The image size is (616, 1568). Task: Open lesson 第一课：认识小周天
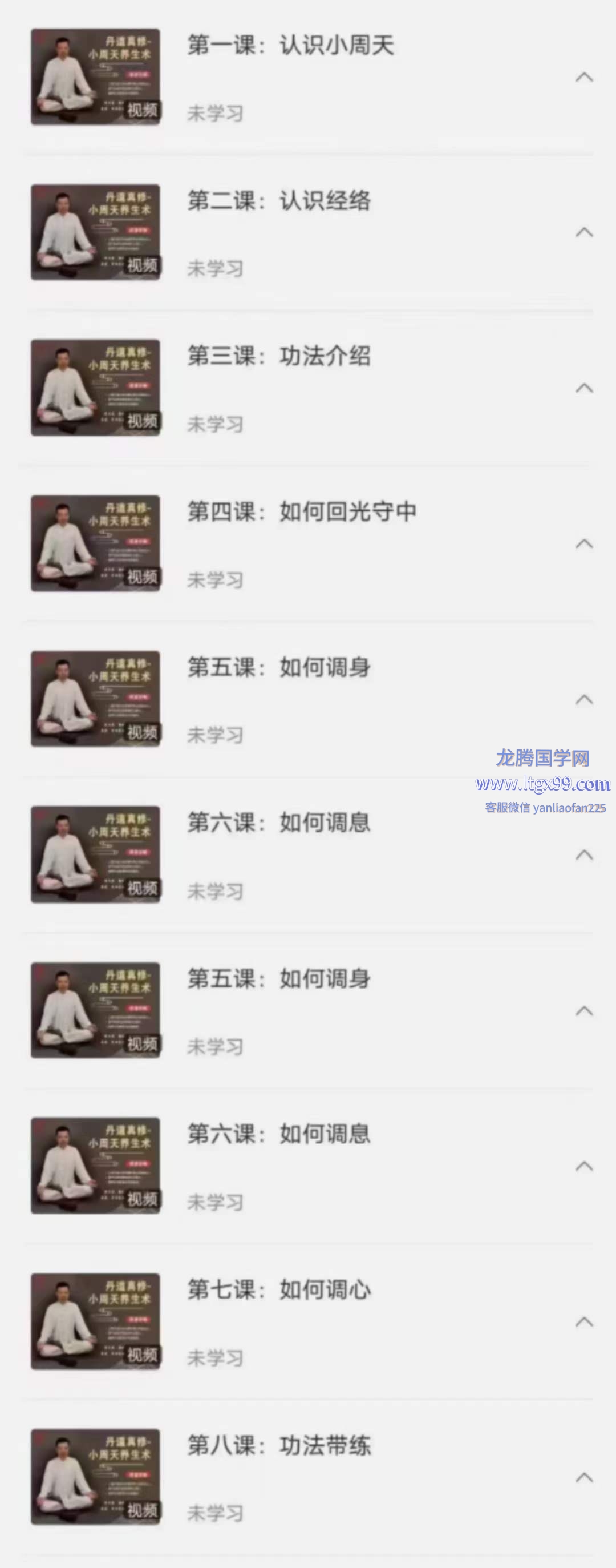pyautogui.click(x=291, y=46)
